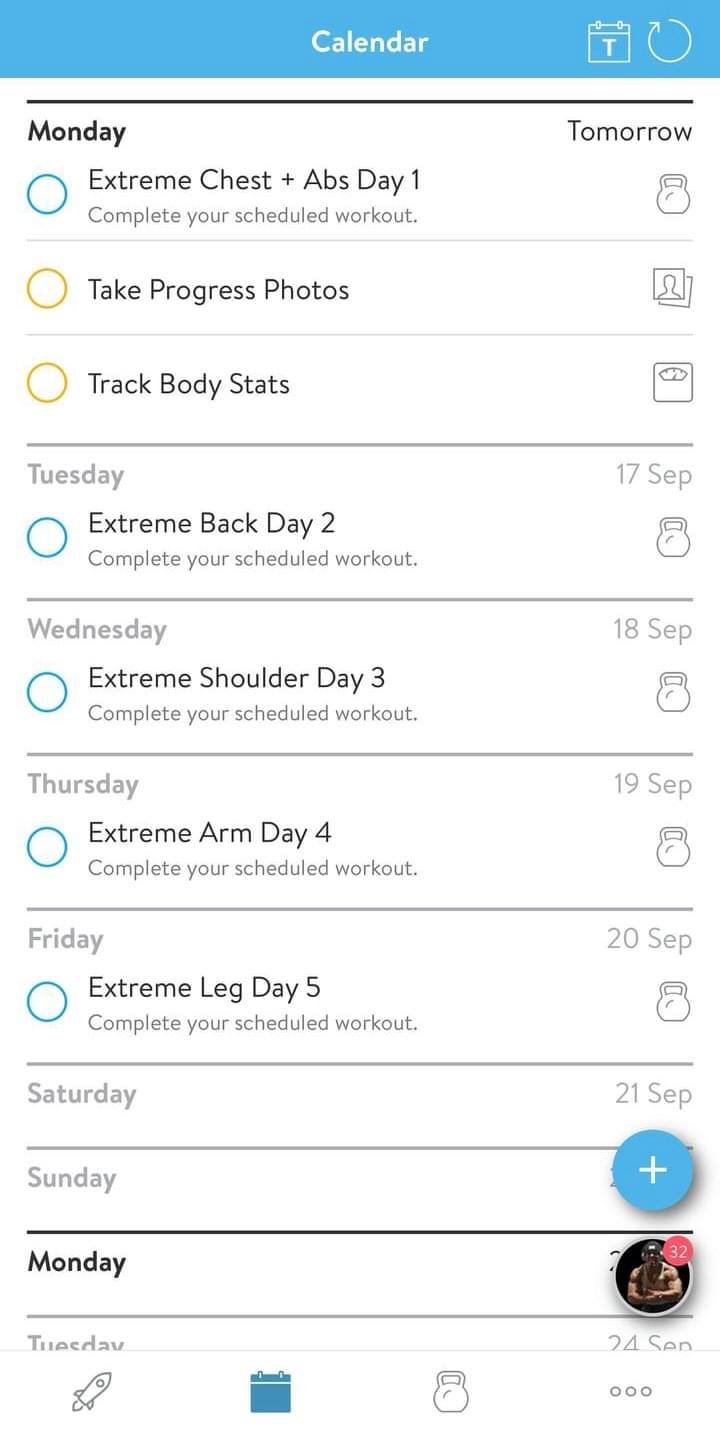Add a new calendar item
720x1432 pixels.
652,1169
